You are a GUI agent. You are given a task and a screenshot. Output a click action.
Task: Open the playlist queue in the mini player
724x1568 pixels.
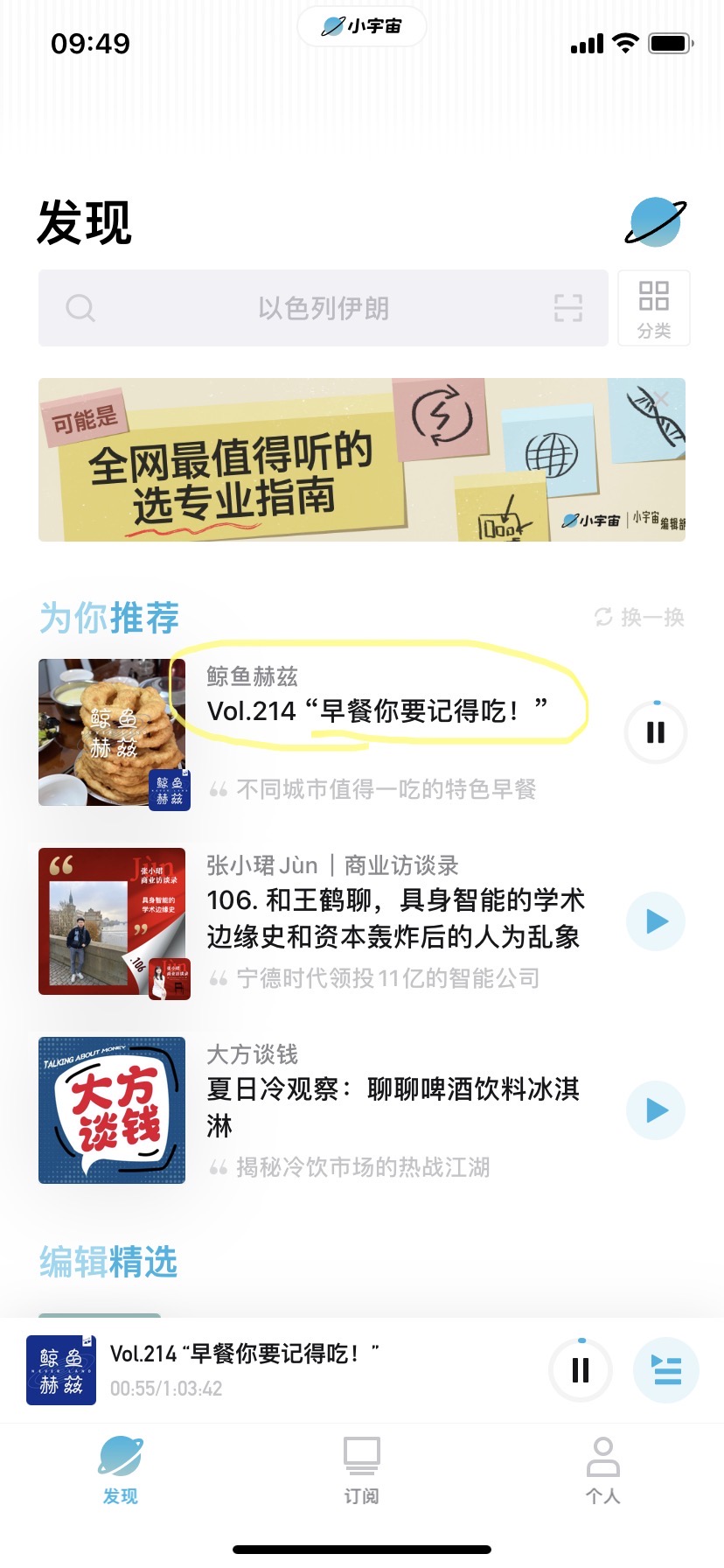pyautogui.click(x=666, y=1369)
